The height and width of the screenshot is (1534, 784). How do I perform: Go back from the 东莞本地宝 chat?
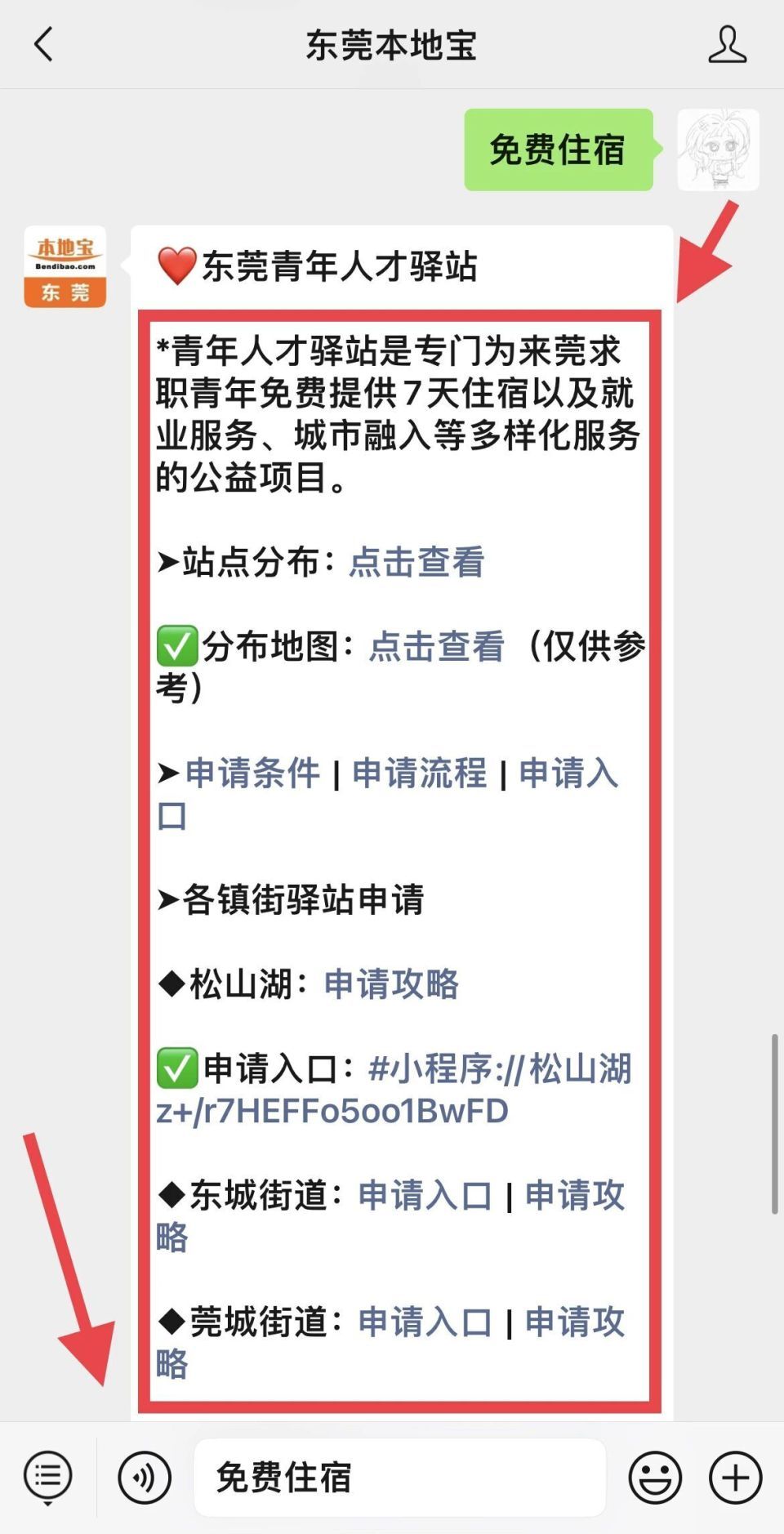[43, 44]
